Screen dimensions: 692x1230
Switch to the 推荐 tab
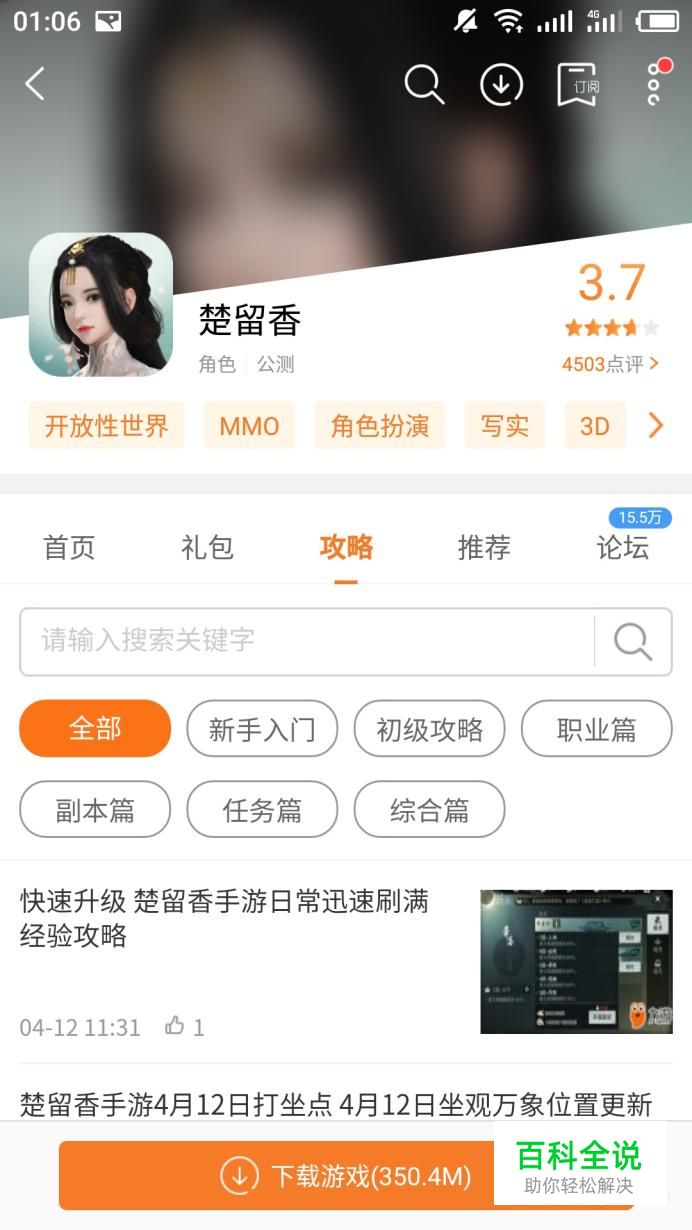pyautogui.click(x=484, y=547)
